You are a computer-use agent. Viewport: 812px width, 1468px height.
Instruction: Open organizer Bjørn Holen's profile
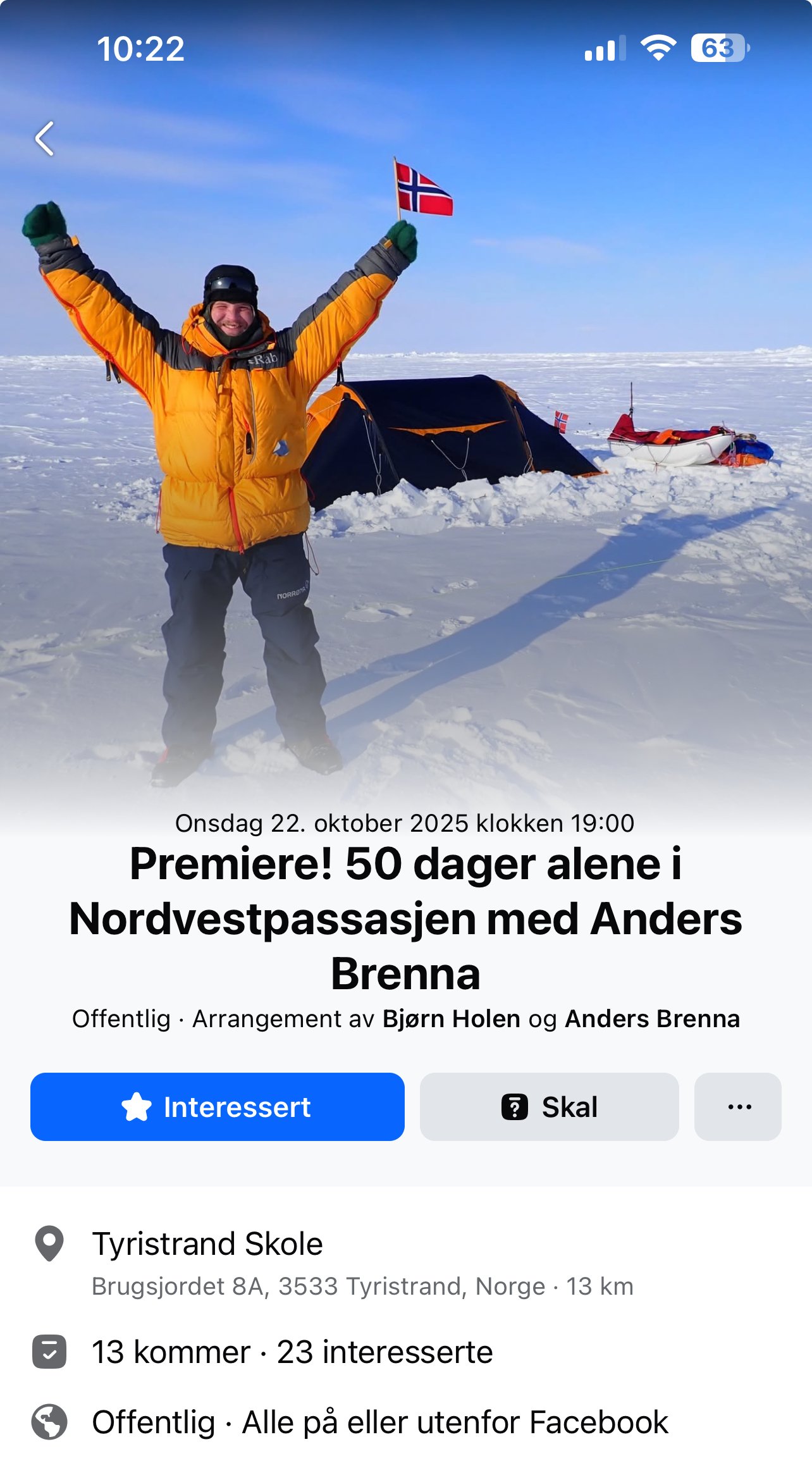point(451,1019)
